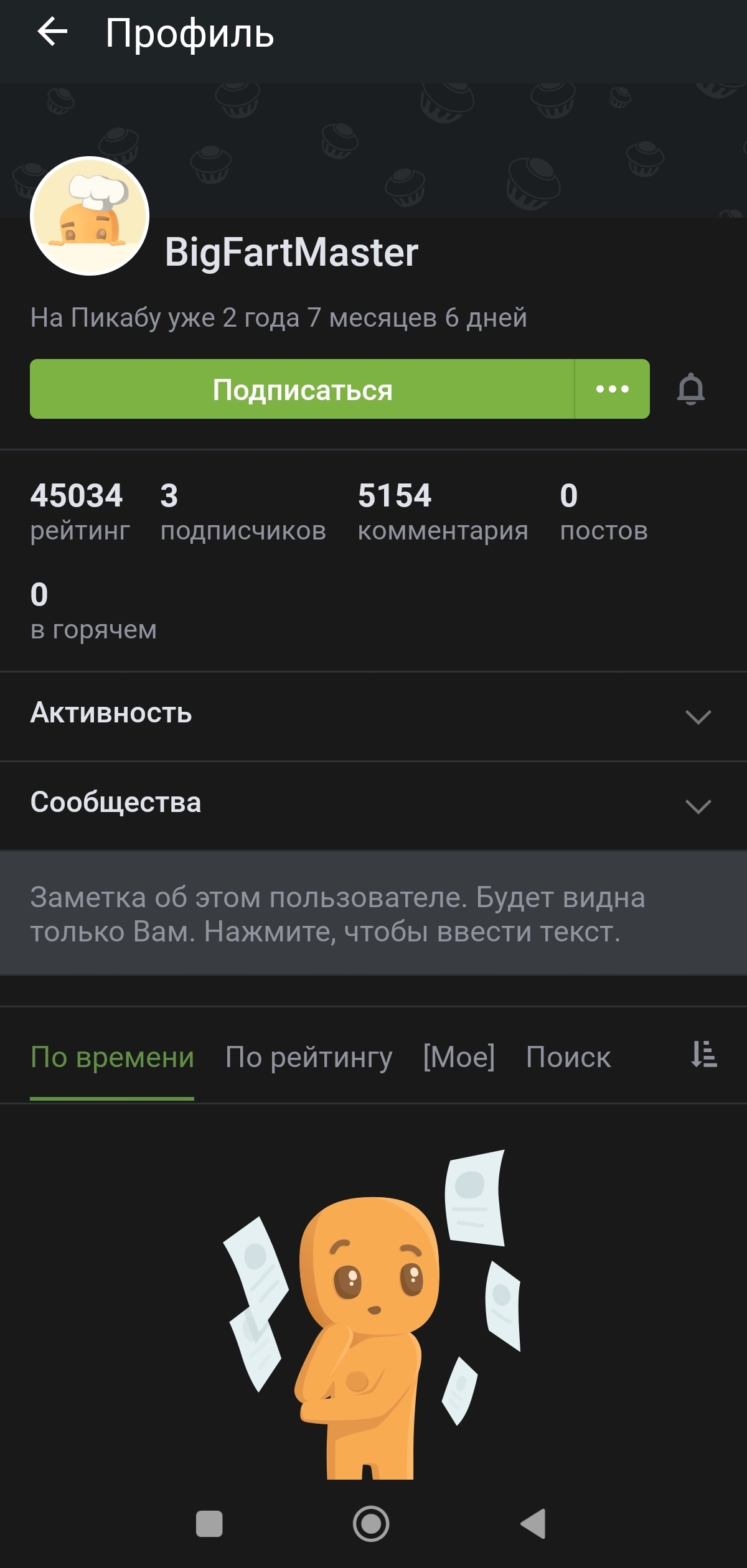Tap the notification bell icon

point(690,390)
